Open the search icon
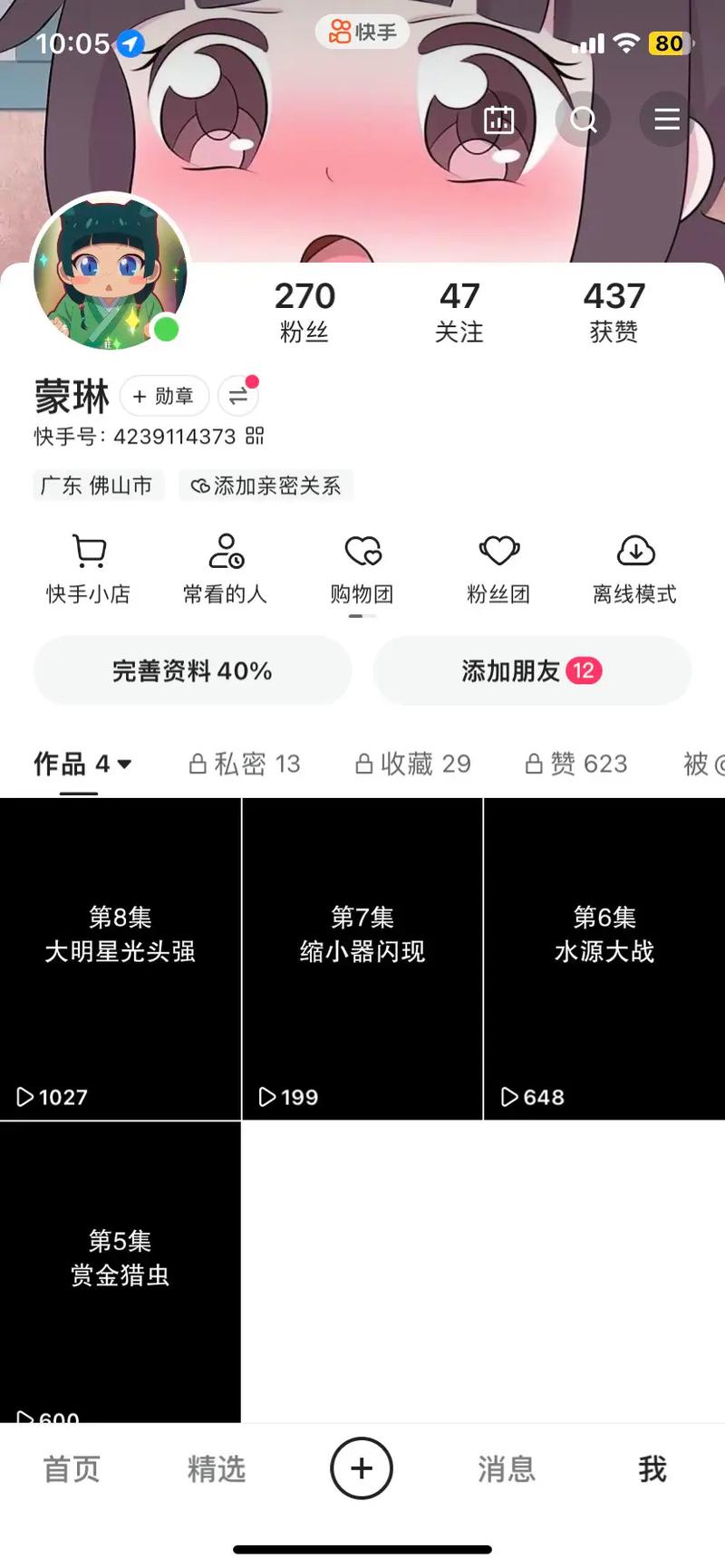The width and height of the screenshot is (725, 1568). pos(584,119)
